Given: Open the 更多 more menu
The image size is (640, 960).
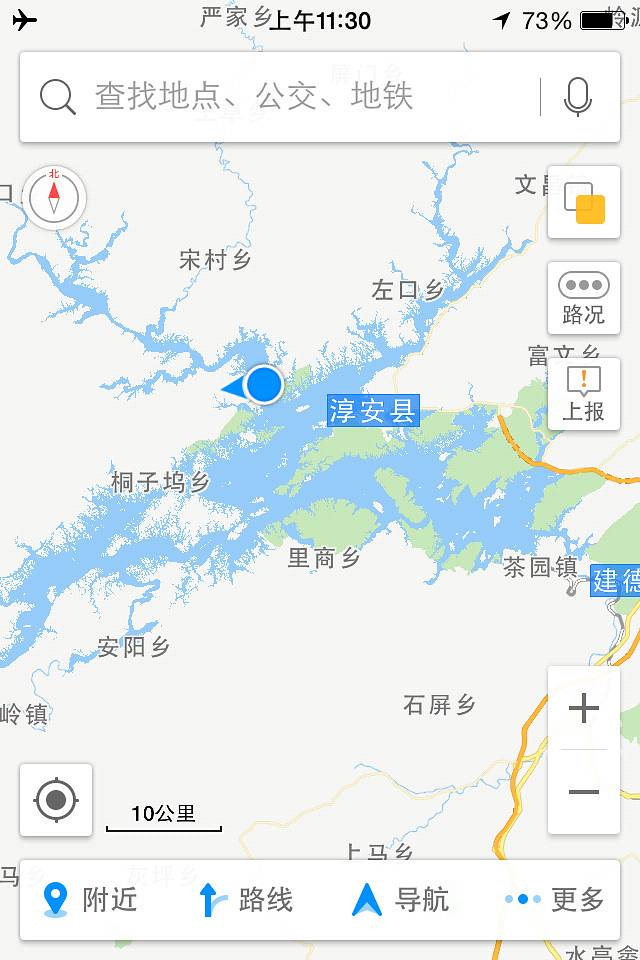Looking at the screenshot, I should click(x=556, y=899).
